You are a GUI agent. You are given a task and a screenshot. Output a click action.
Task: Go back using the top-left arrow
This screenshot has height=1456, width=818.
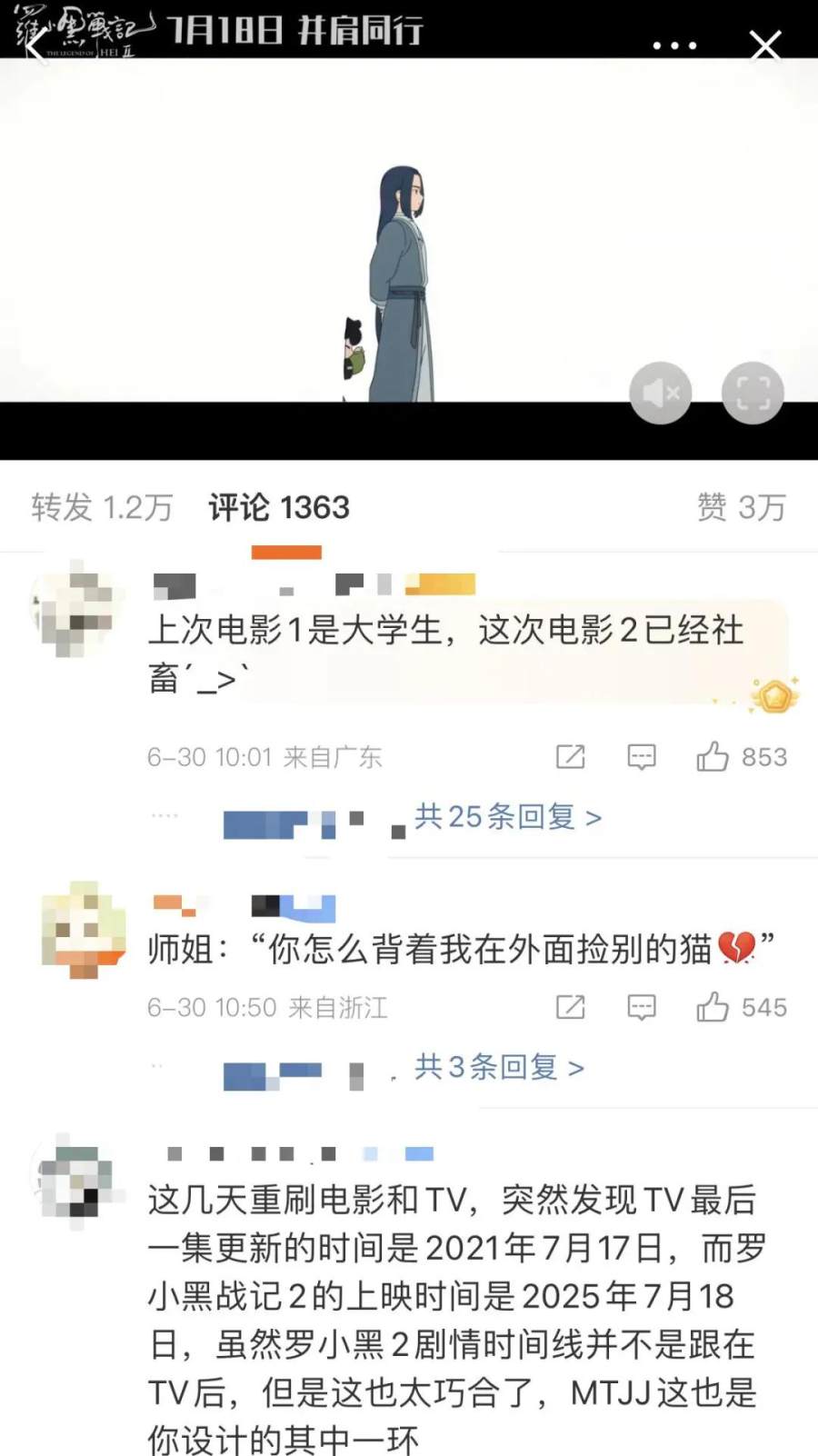pyautogui.click(x=35, y=44)
